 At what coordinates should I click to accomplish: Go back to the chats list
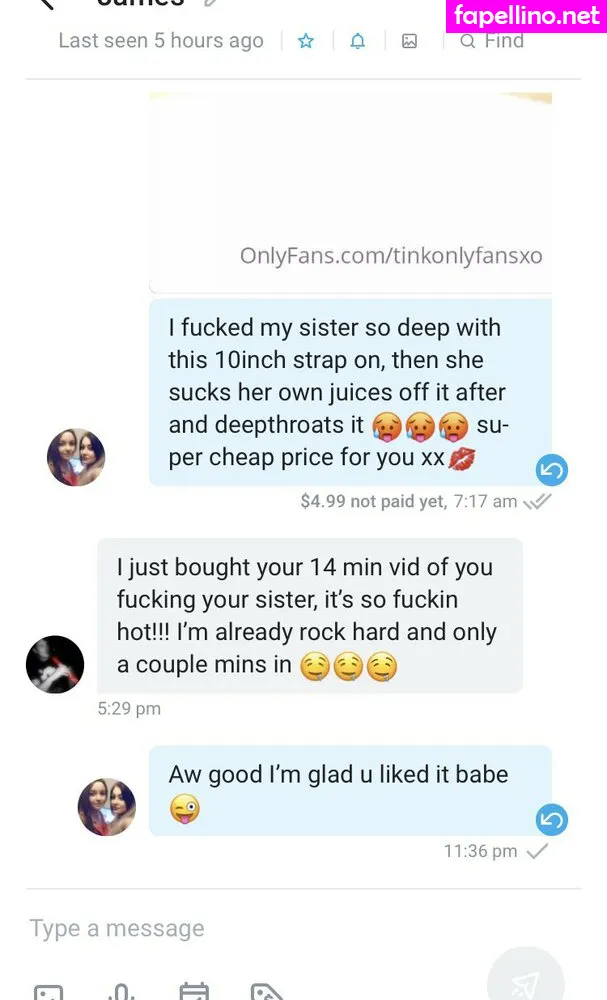point(44,5)
